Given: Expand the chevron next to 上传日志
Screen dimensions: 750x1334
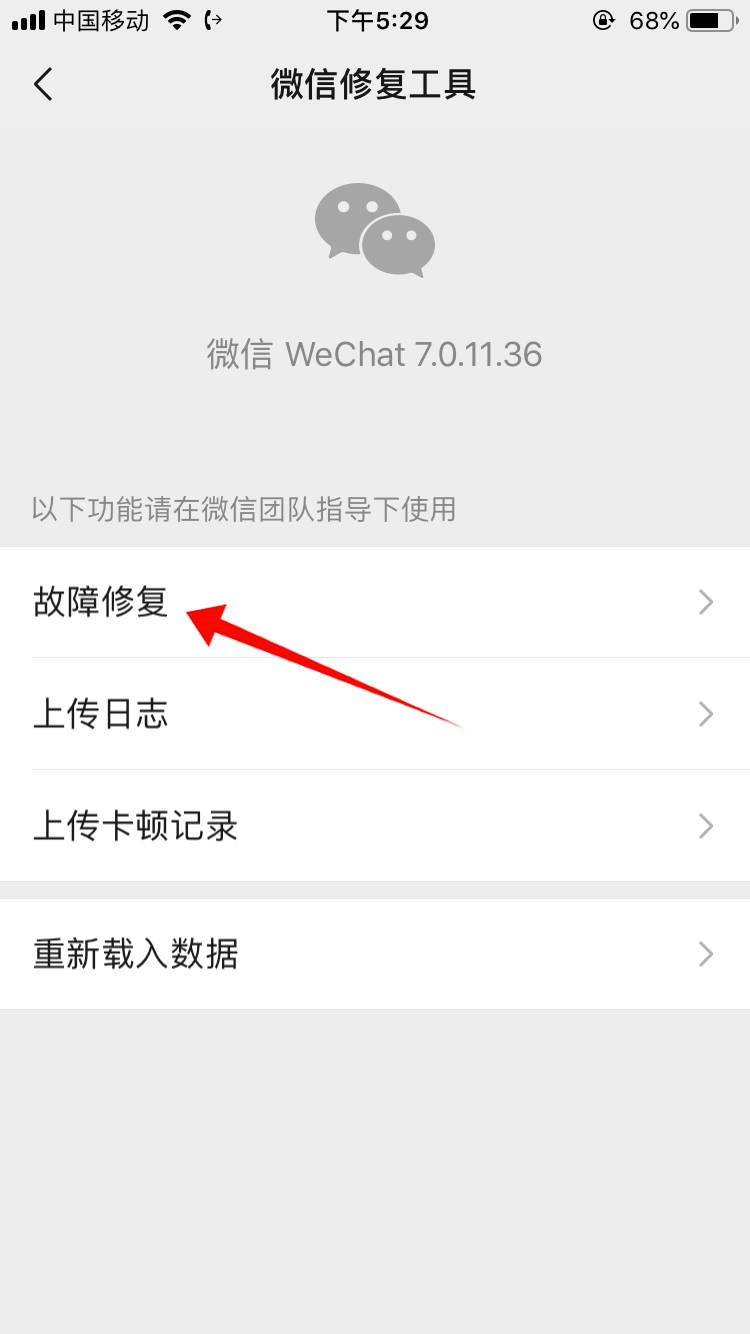Looking at the screenshot, I should point(707,714).
